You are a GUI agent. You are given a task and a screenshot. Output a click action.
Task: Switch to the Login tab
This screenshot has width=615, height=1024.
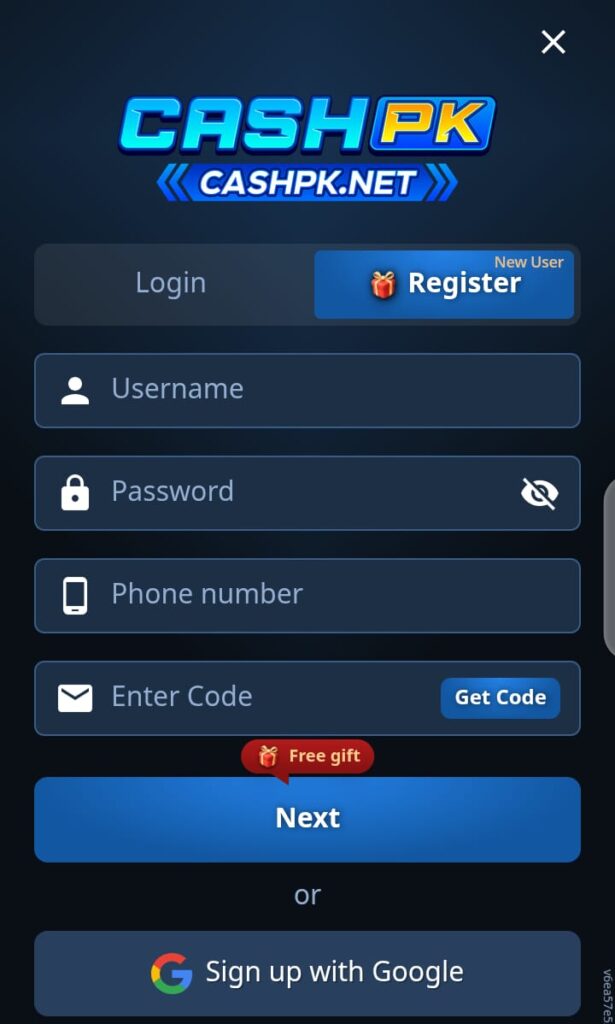point(171,283)
